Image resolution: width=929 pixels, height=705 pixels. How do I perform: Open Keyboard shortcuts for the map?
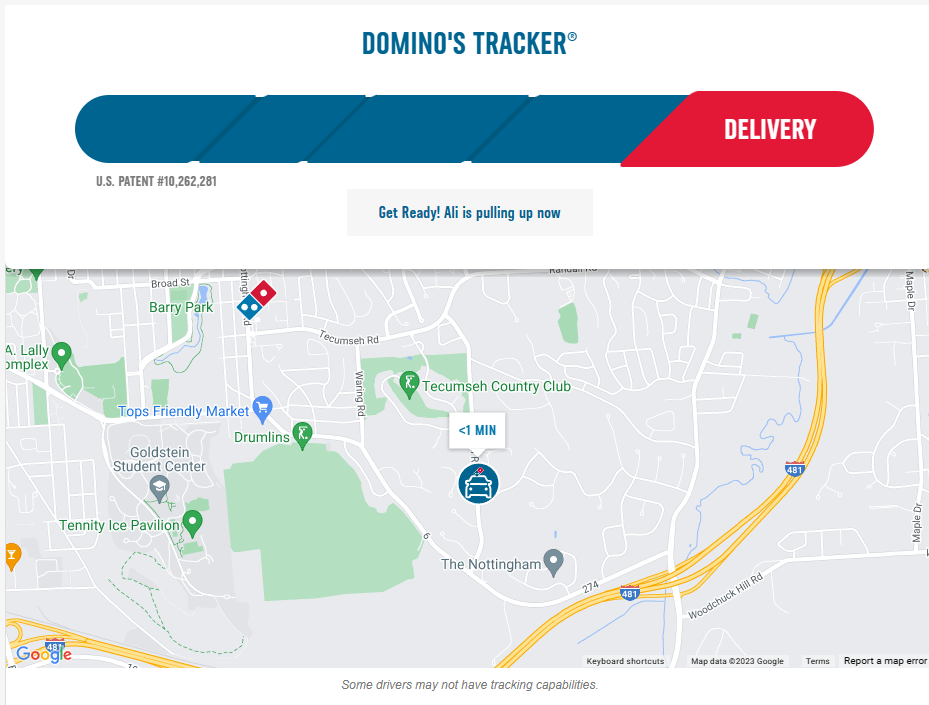625,661
